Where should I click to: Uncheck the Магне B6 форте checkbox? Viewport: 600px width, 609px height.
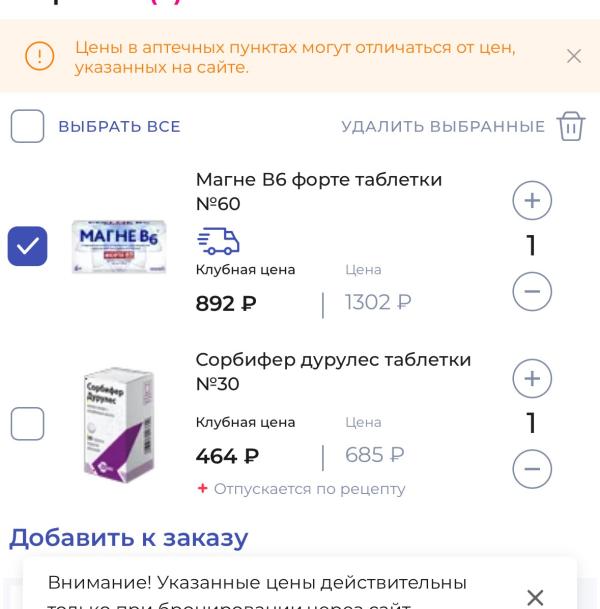[x=28, y=246]
